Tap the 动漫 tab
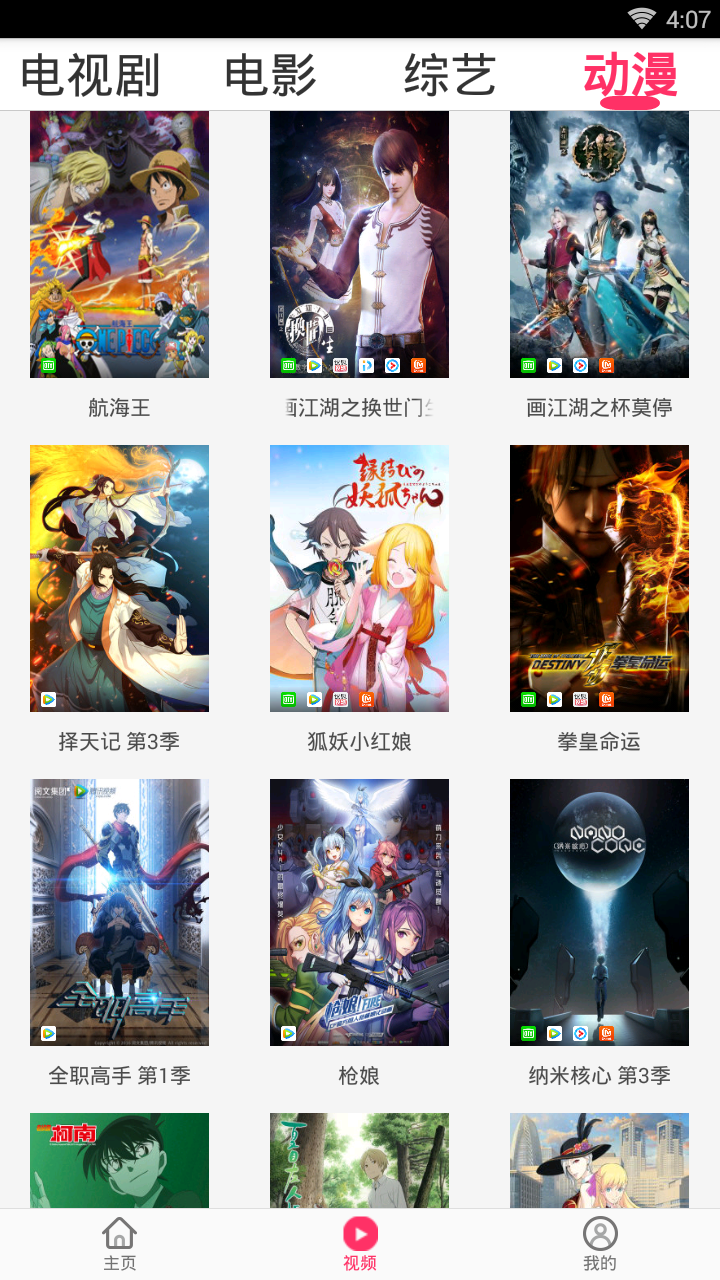Viewport: 720px width, 1280px height. coord(630,75)
